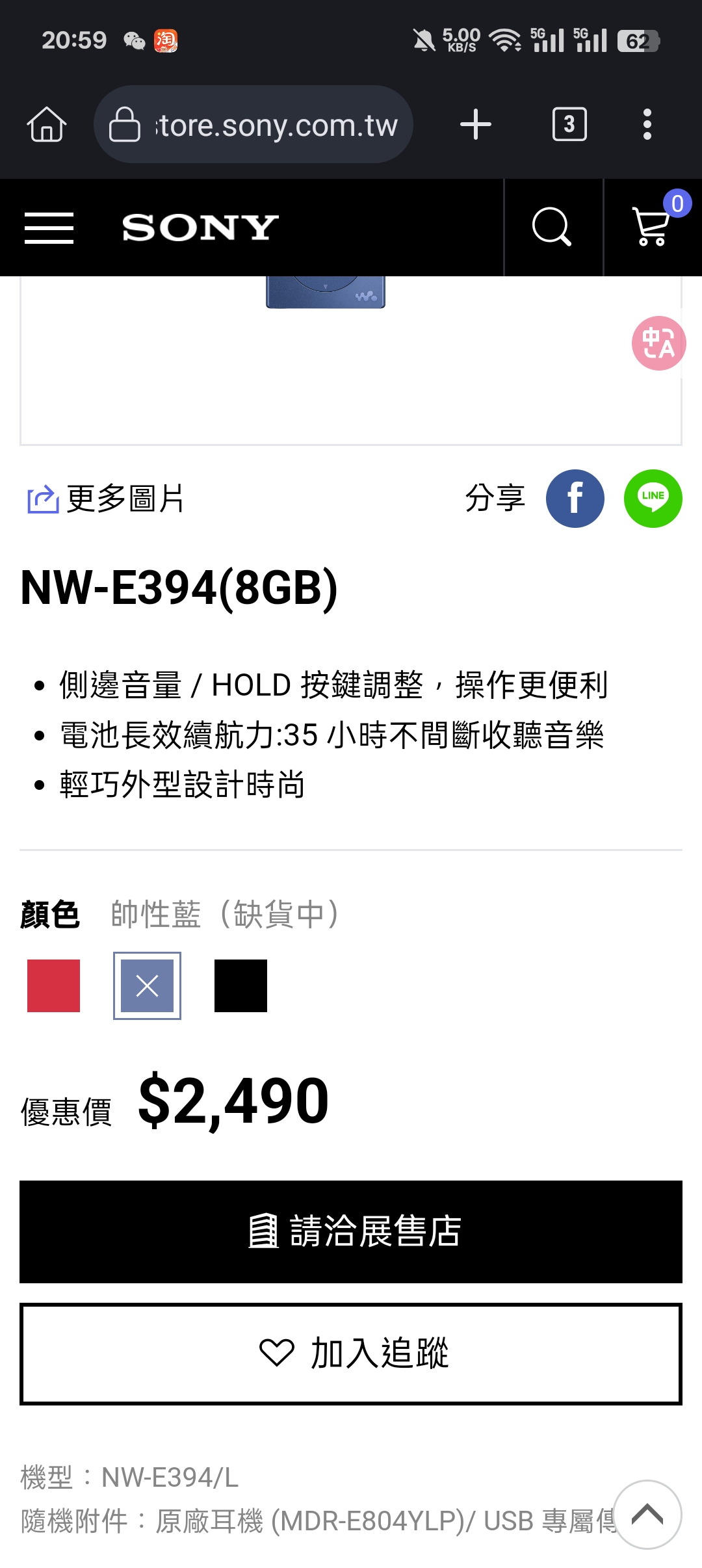View the three open tabs
Image resolution: width=702 pixels, height=1568 pixels.
coord(569,124)
